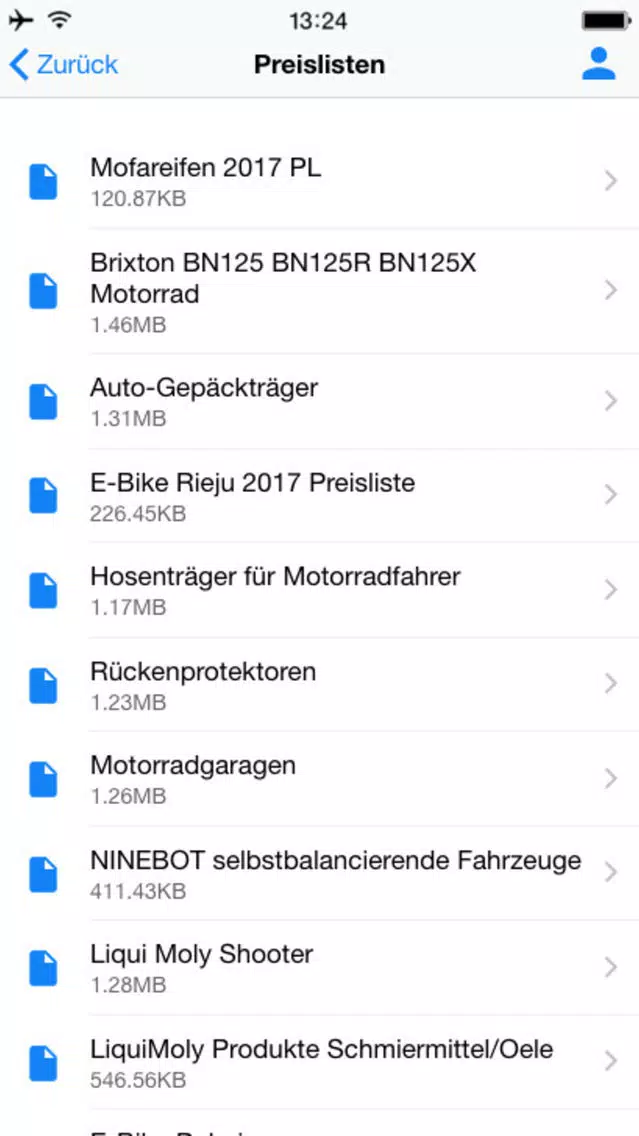639x1136 pixels.
Task: Open the Rückenprotektoren list
Action: tap(320, 685)
